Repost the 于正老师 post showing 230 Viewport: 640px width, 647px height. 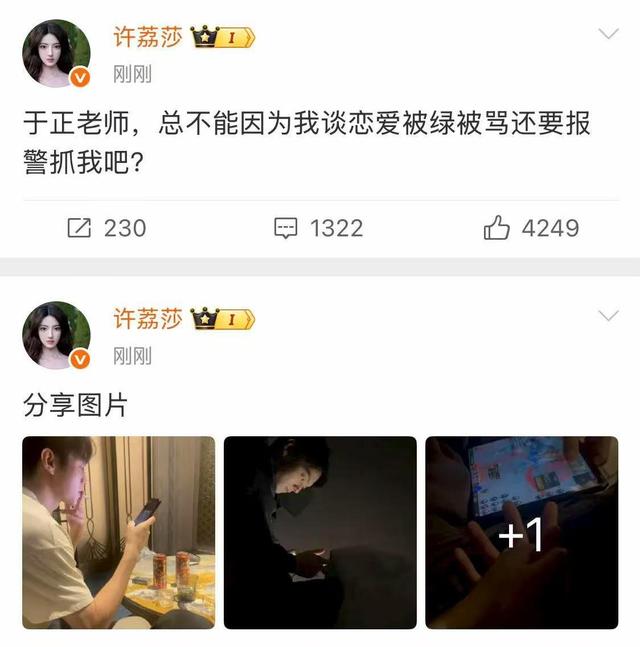(x=106, y=228)
